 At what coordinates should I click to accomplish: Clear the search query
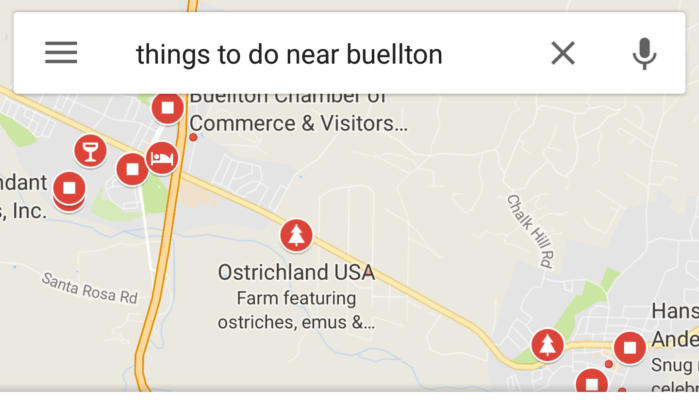point(563,53)
